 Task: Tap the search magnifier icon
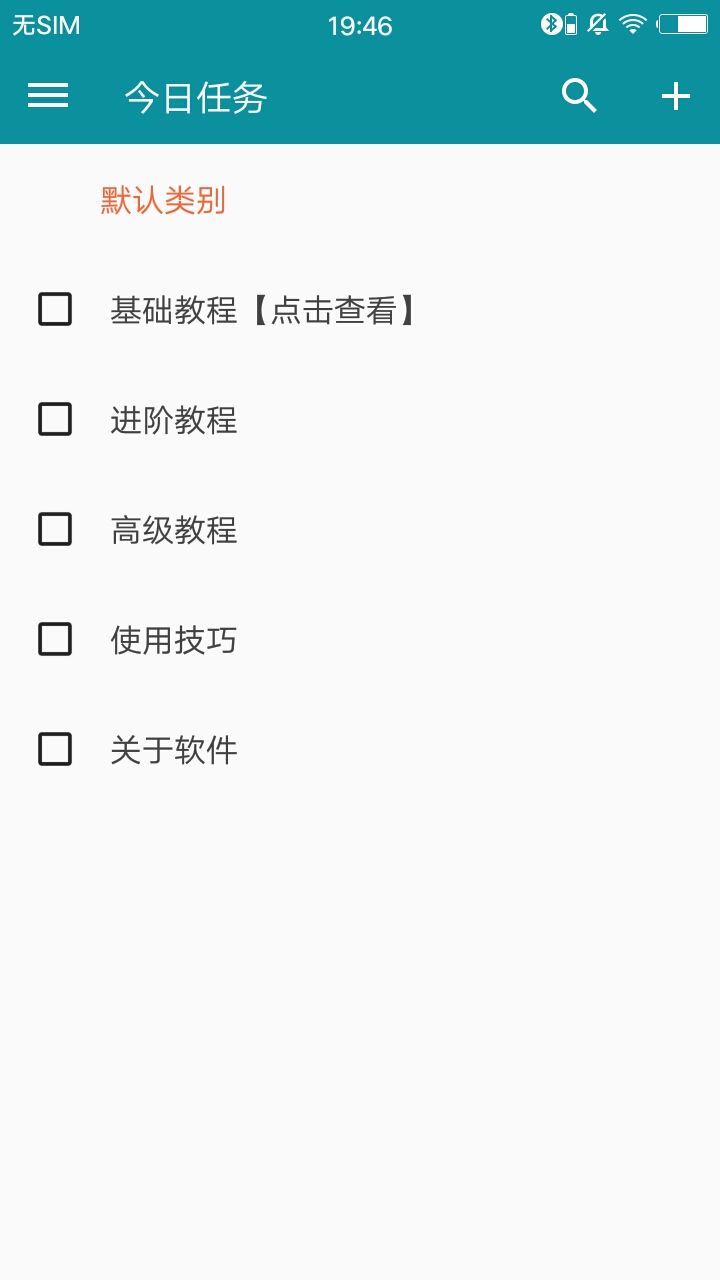(x=579, y=96)
